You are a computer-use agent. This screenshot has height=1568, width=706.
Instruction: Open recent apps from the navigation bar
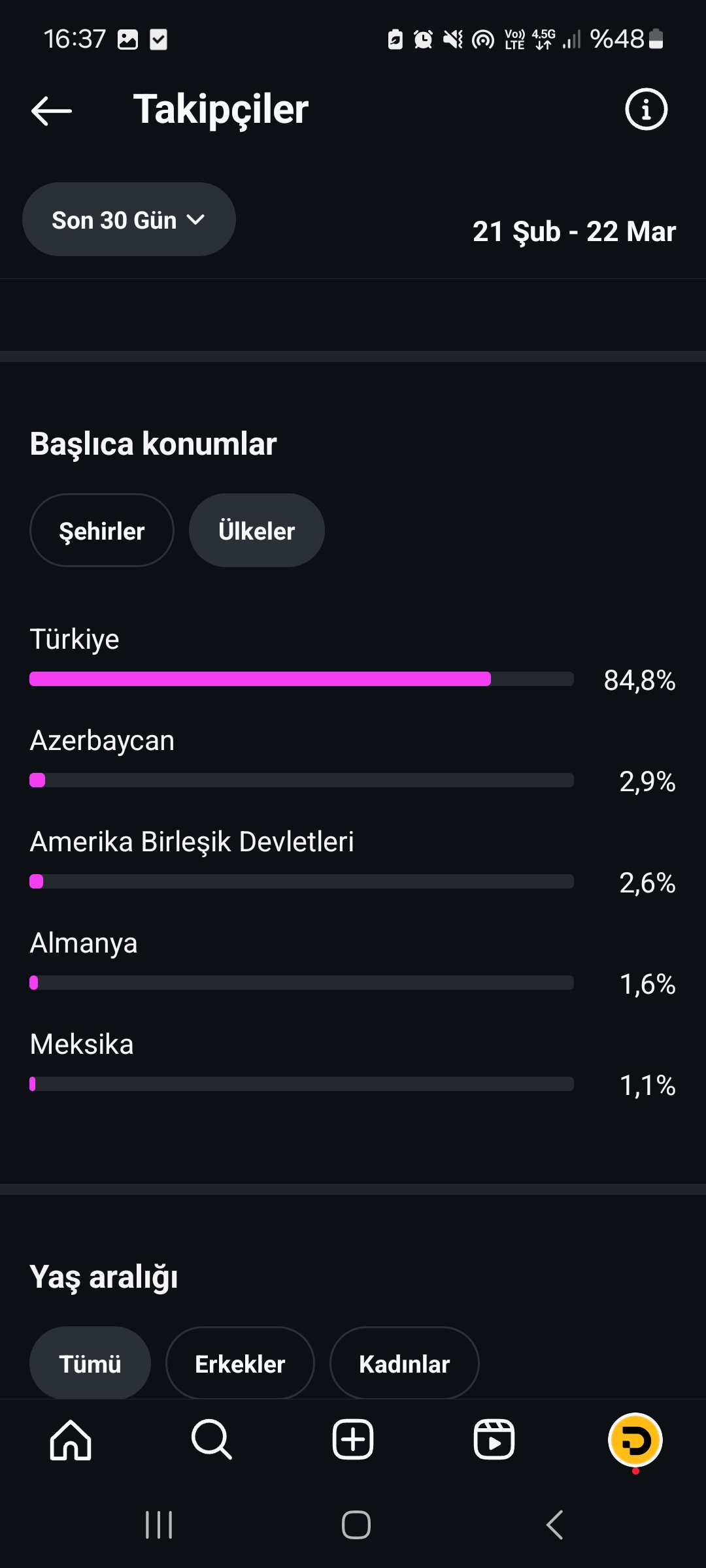click(159, 1526)
